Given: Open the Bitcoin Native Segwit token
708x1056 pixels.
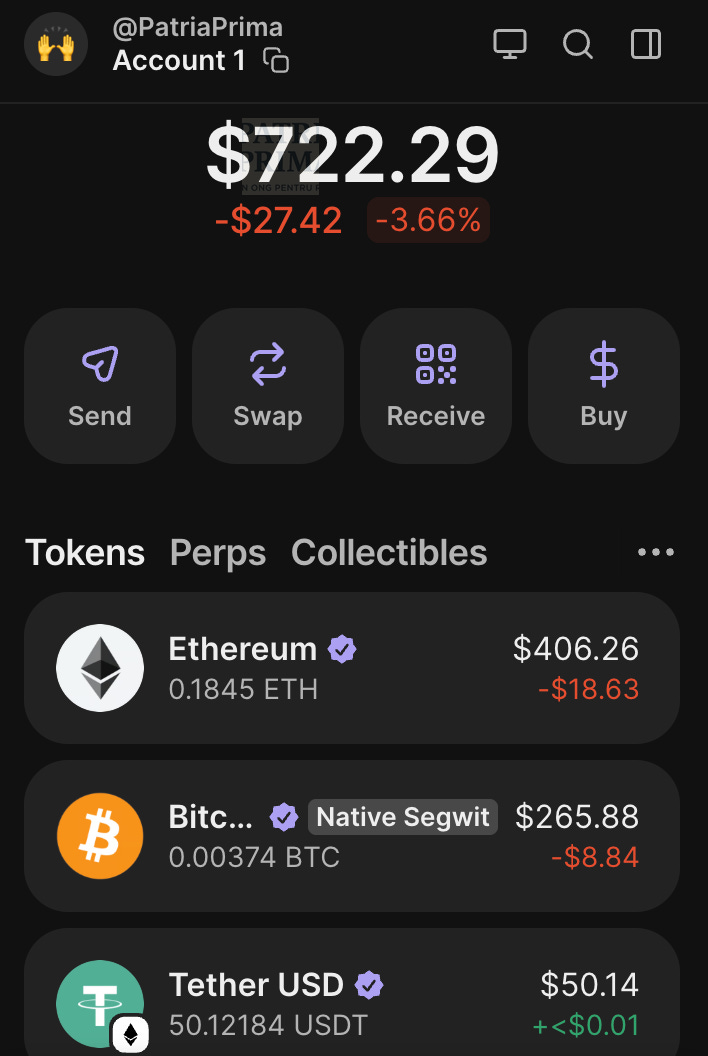Looking at the screenshot, I should 352,836.
